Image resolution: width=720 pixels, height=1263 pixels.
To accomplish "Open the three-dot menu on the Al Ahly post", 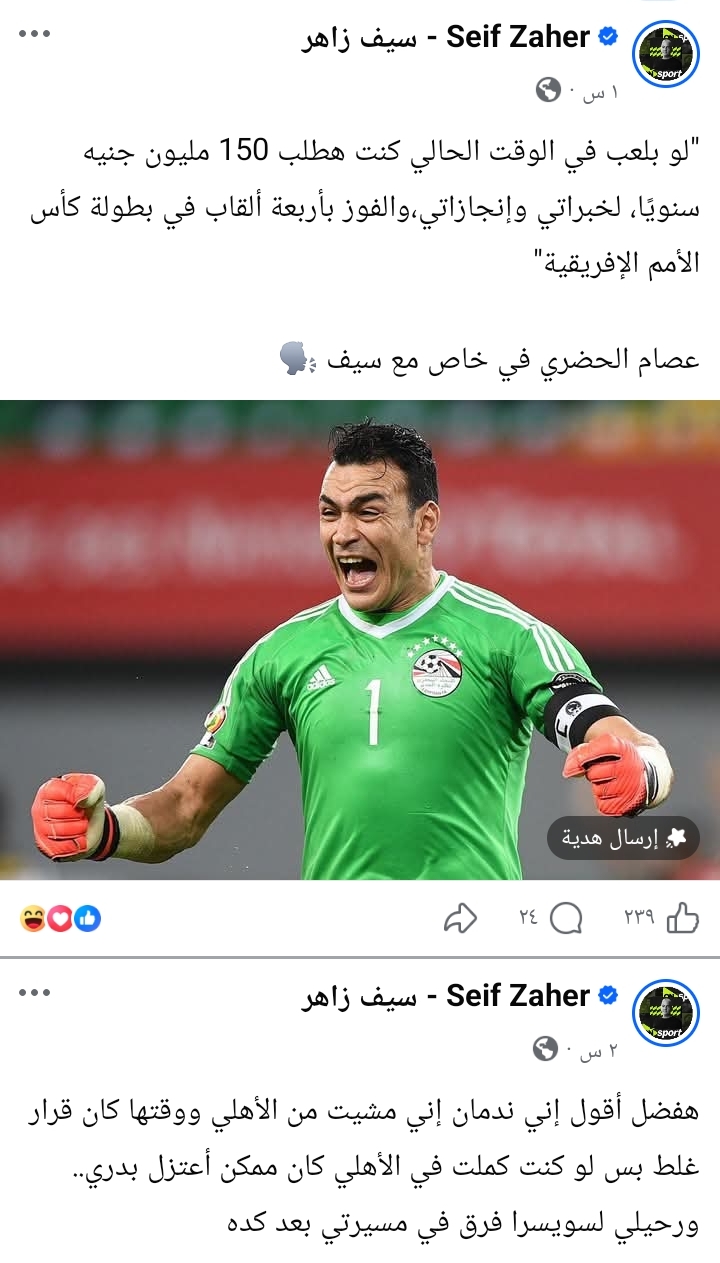I will [x=34, y=993].
